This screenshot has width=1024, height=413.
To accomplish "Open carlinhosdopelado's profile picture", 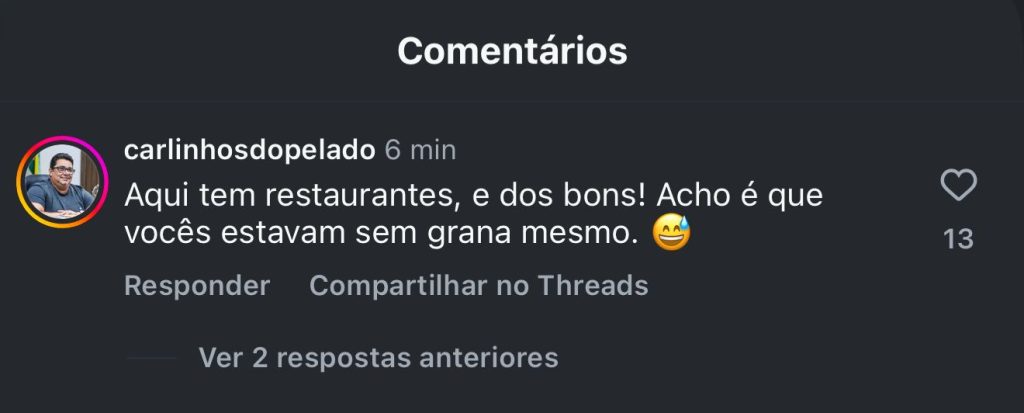I will click(x=62, y=182).
